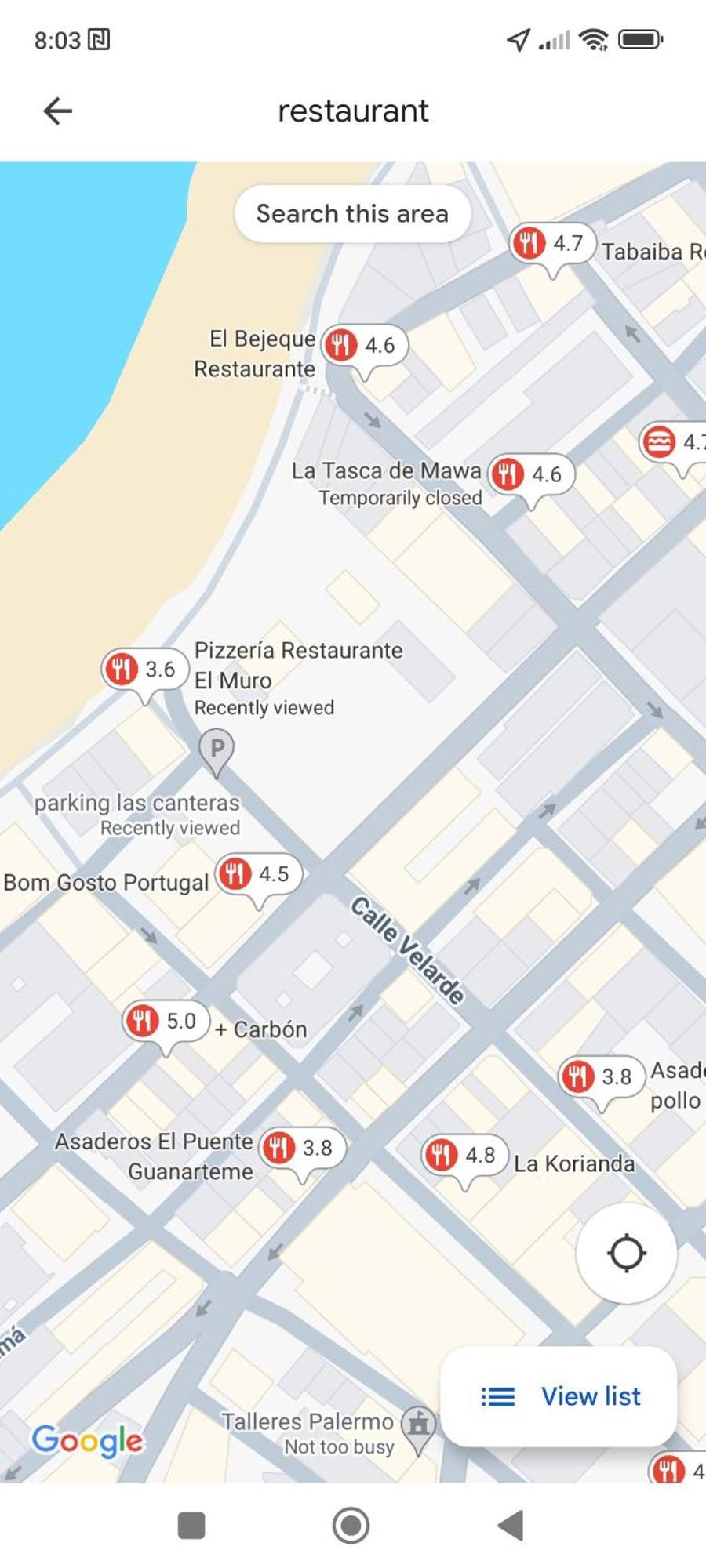Select La Tasca de Mawa marker
Viewport: 706px width, 1568px height.
[531, 474]
